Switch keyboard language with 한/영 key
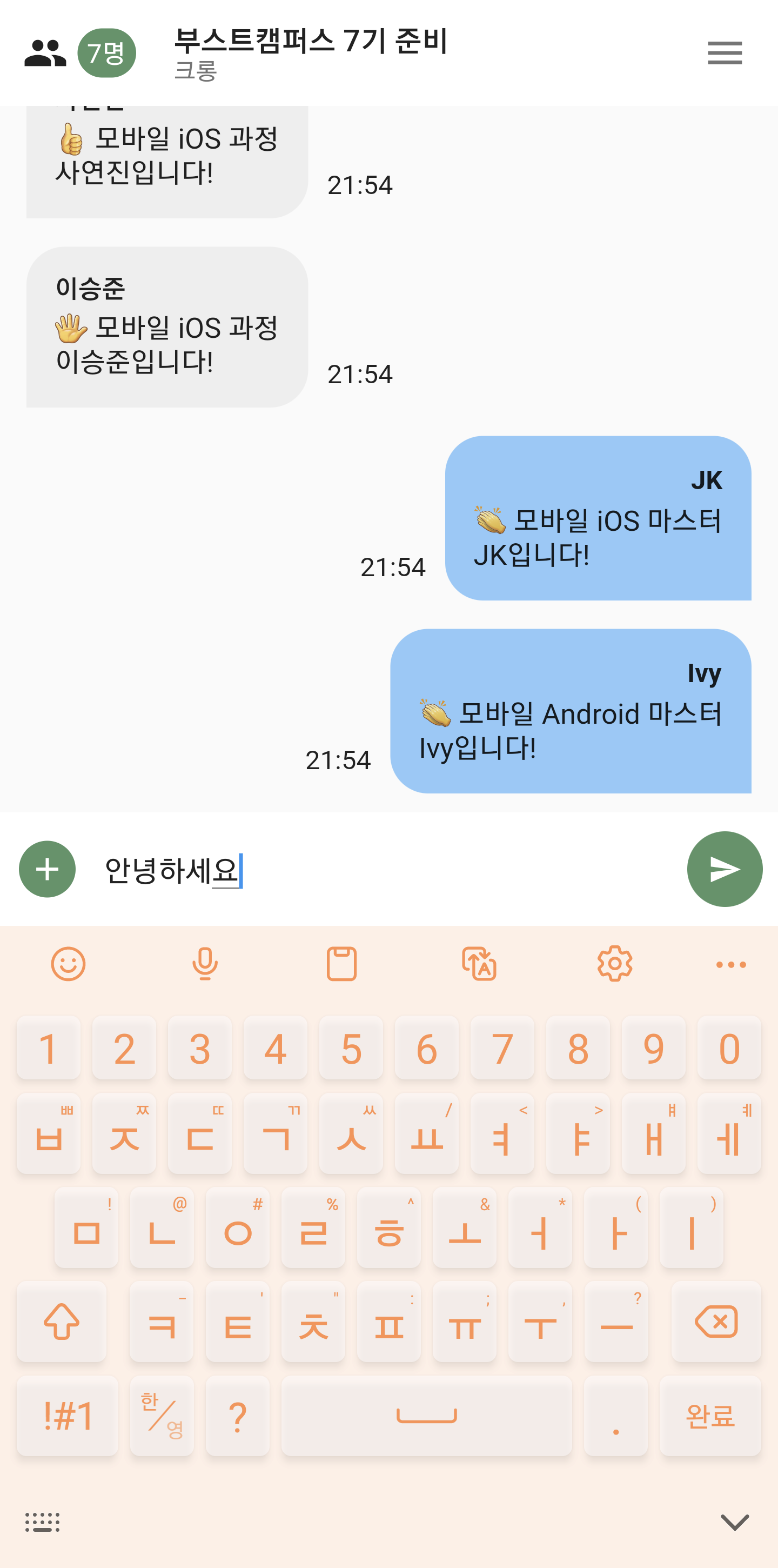 (162, 1415)
